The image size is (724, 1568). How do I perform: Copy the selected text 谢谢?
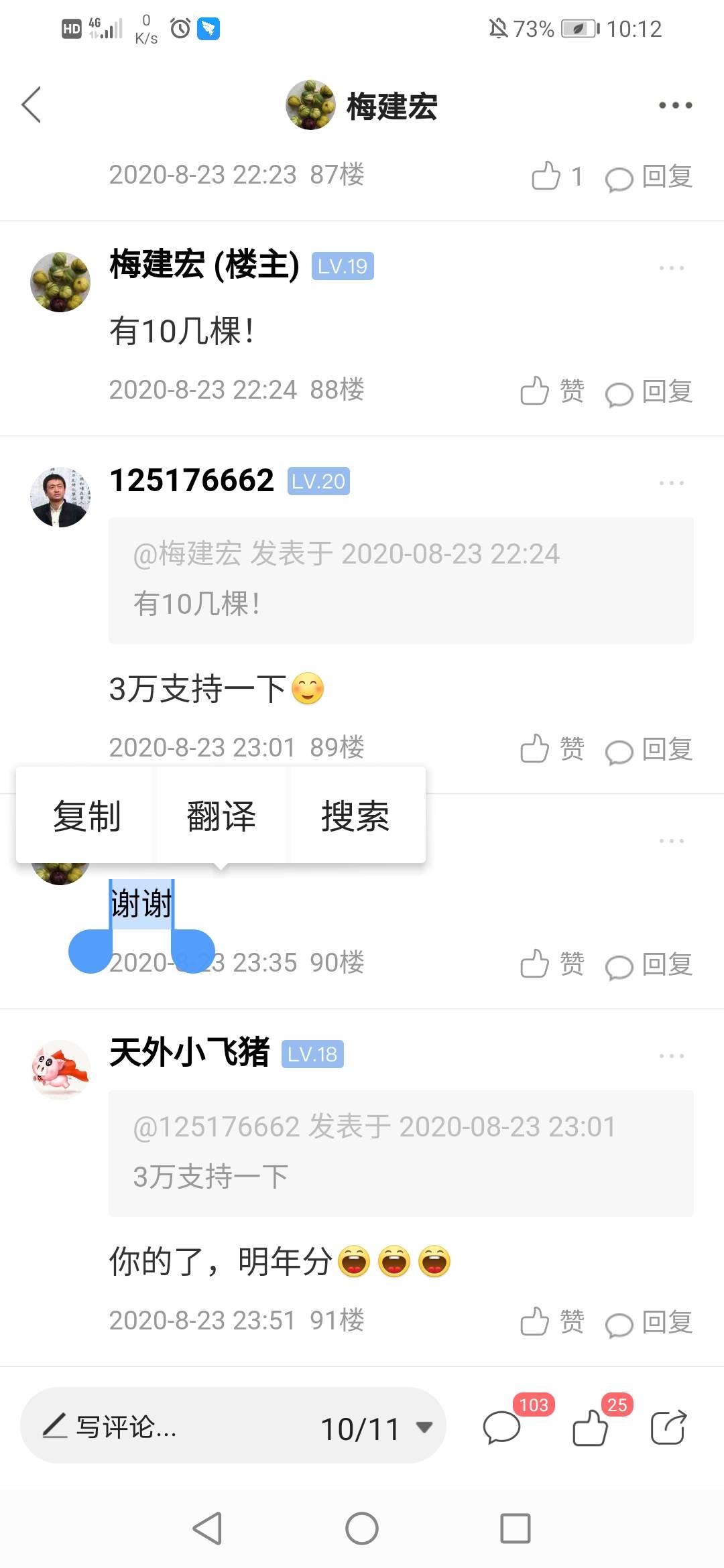coord(87,816)
